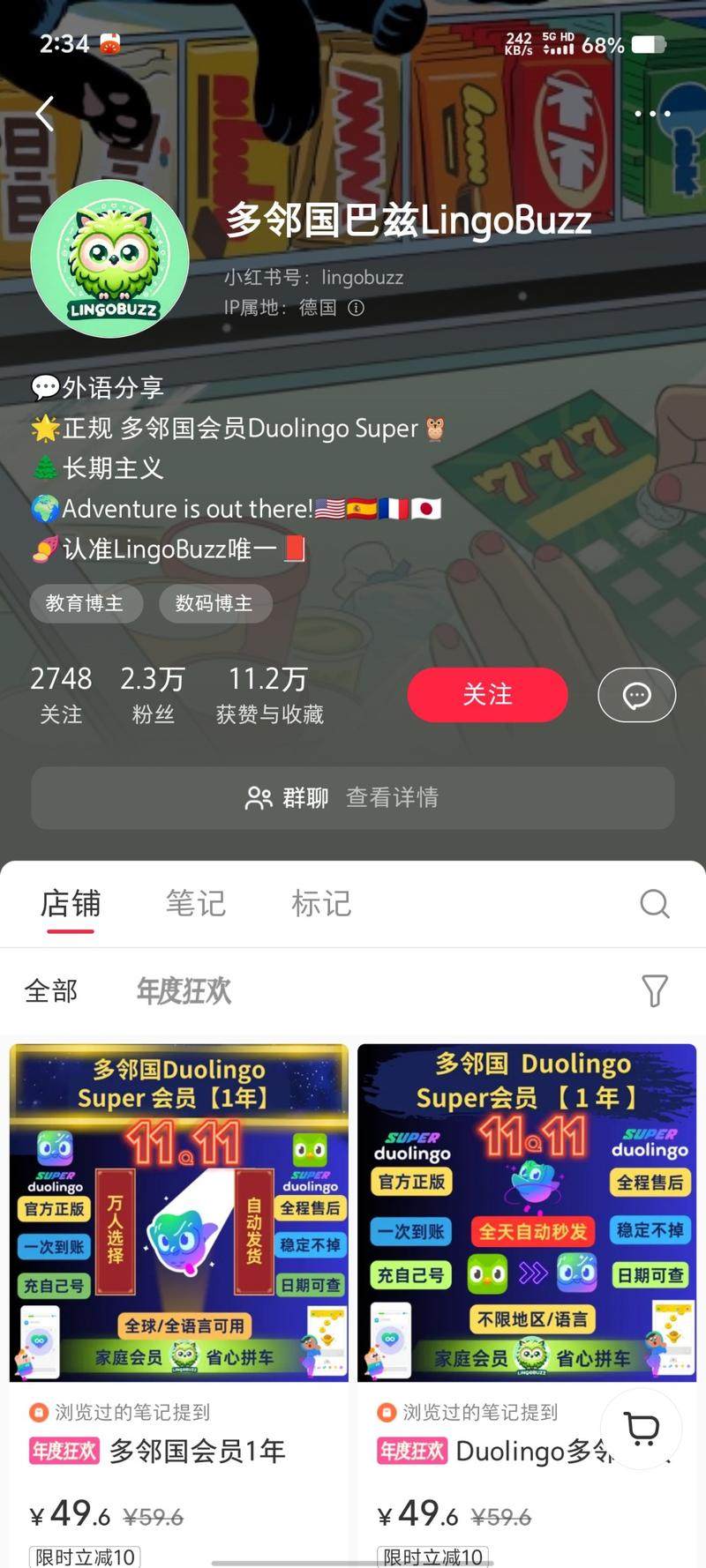Open the IP location info icon

[356, 308]
